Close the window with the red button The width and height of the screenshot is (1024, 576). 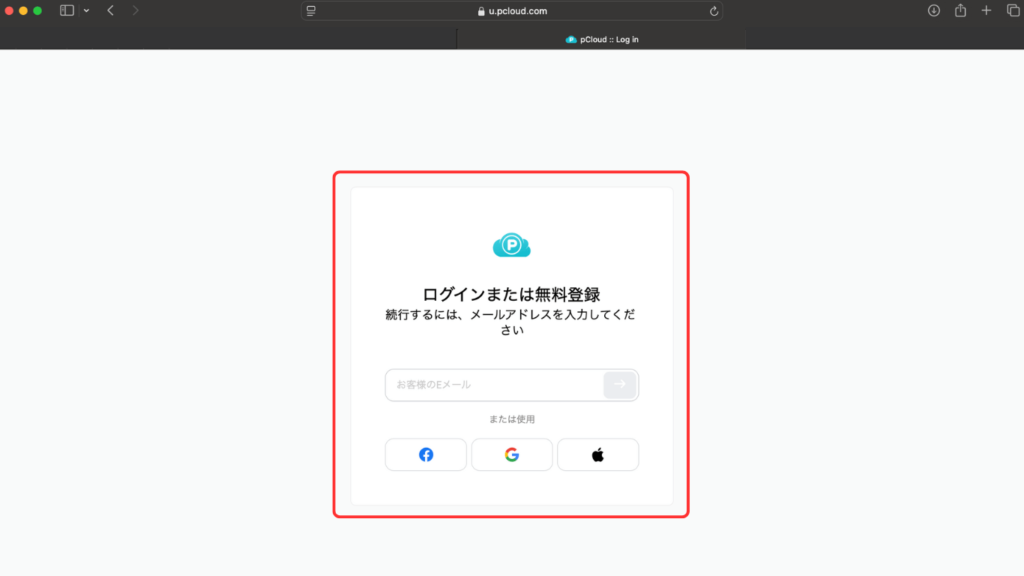click(10, 10)
